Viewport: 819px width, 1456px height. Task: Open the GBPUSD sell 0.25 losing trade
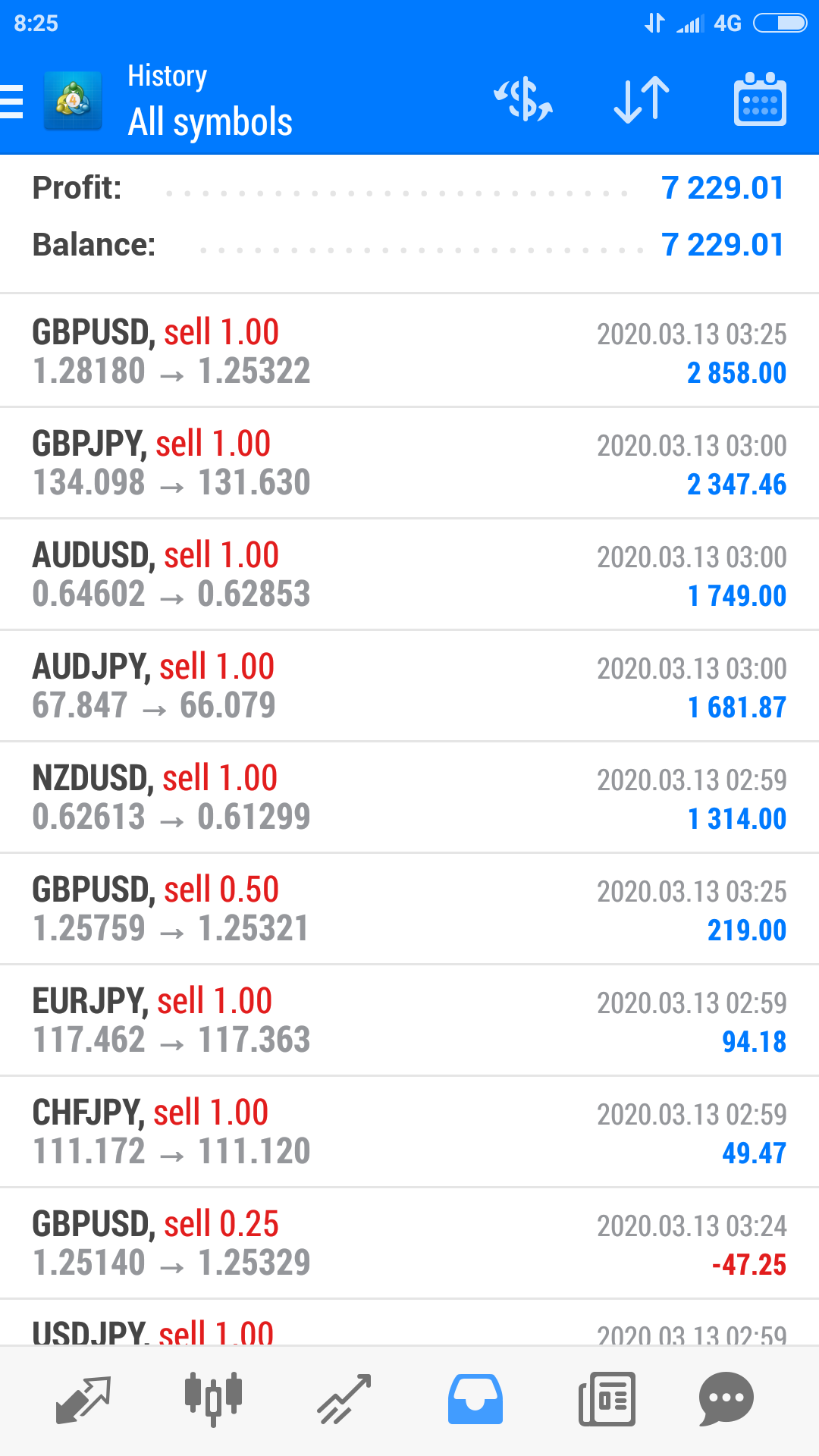tap(409, 1244)
